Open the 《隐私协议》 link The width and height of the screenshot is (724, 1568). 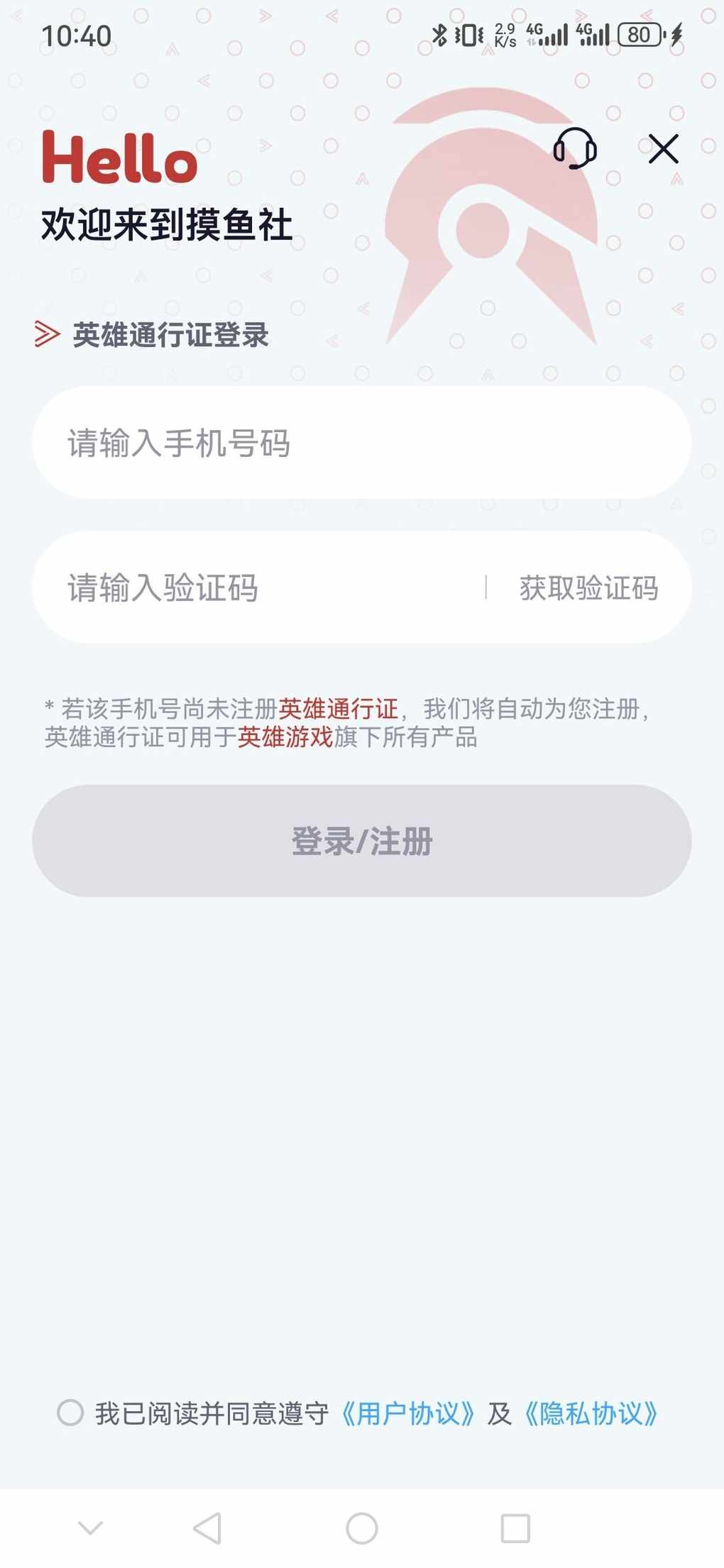[x=591, y=1413]
